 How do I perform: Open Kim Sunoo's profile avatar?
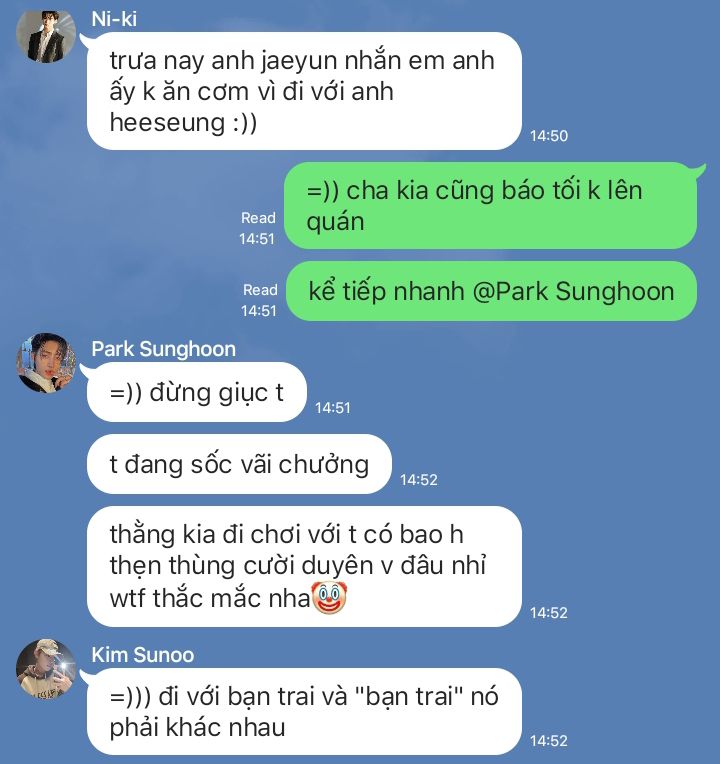click(x=46, y=668)
